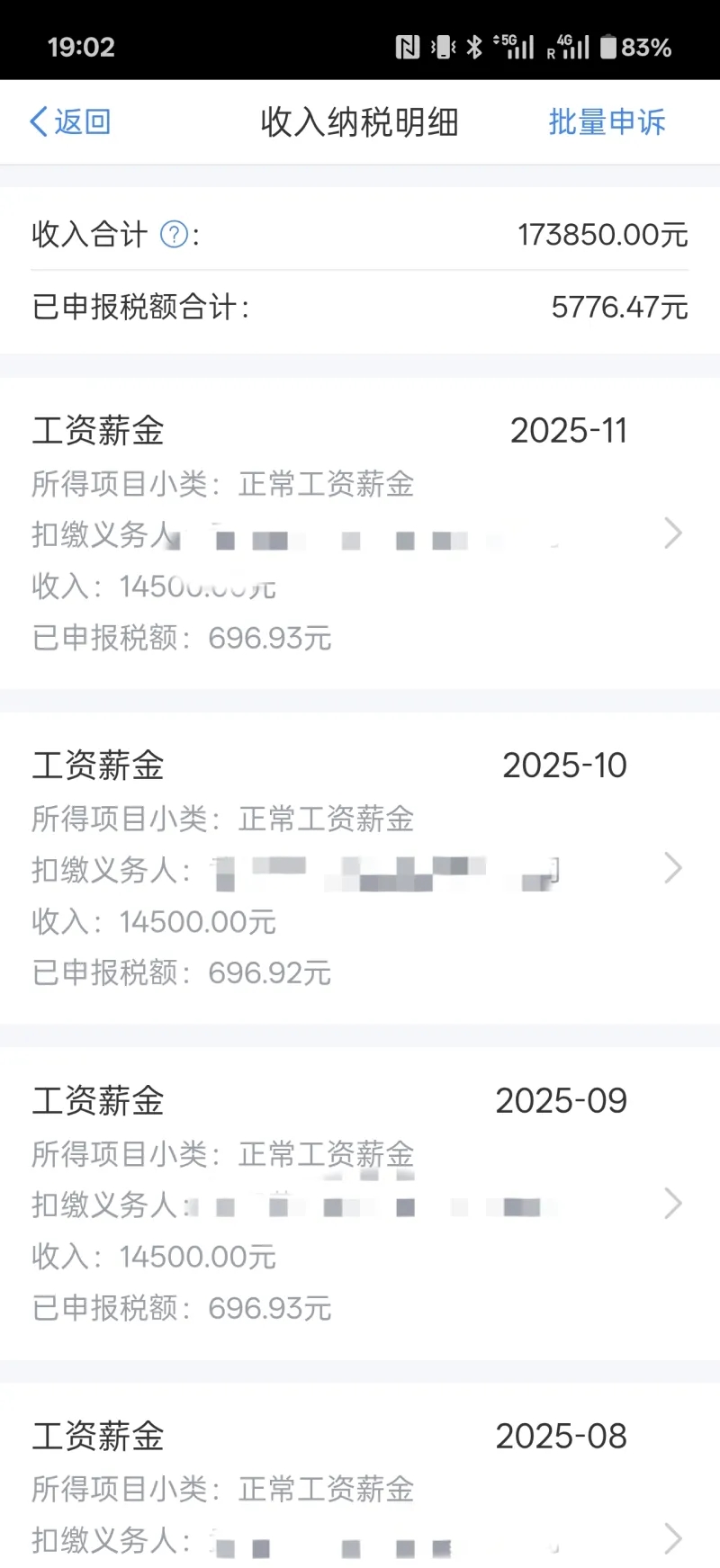The width and height of the screenshot is (720, 1568).
Task: Select the 2025-09 工资薪金 record
Action: coord(360,1202)
